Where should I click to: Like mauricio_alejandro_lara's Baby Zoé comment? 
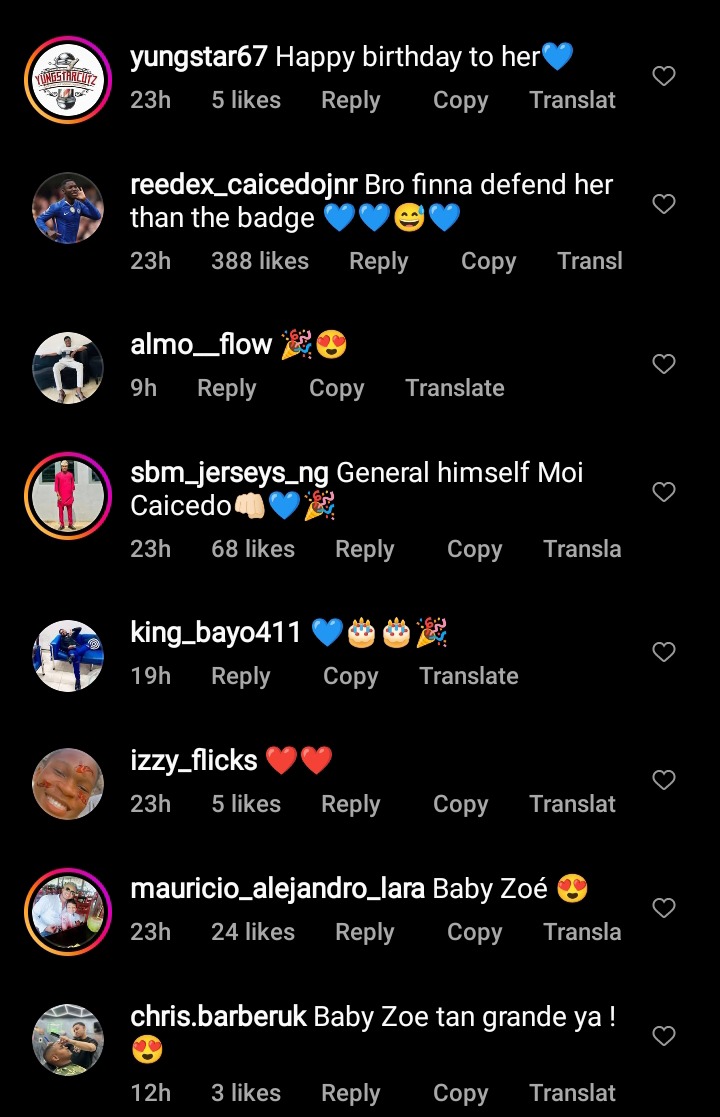(x=664, y=908)
